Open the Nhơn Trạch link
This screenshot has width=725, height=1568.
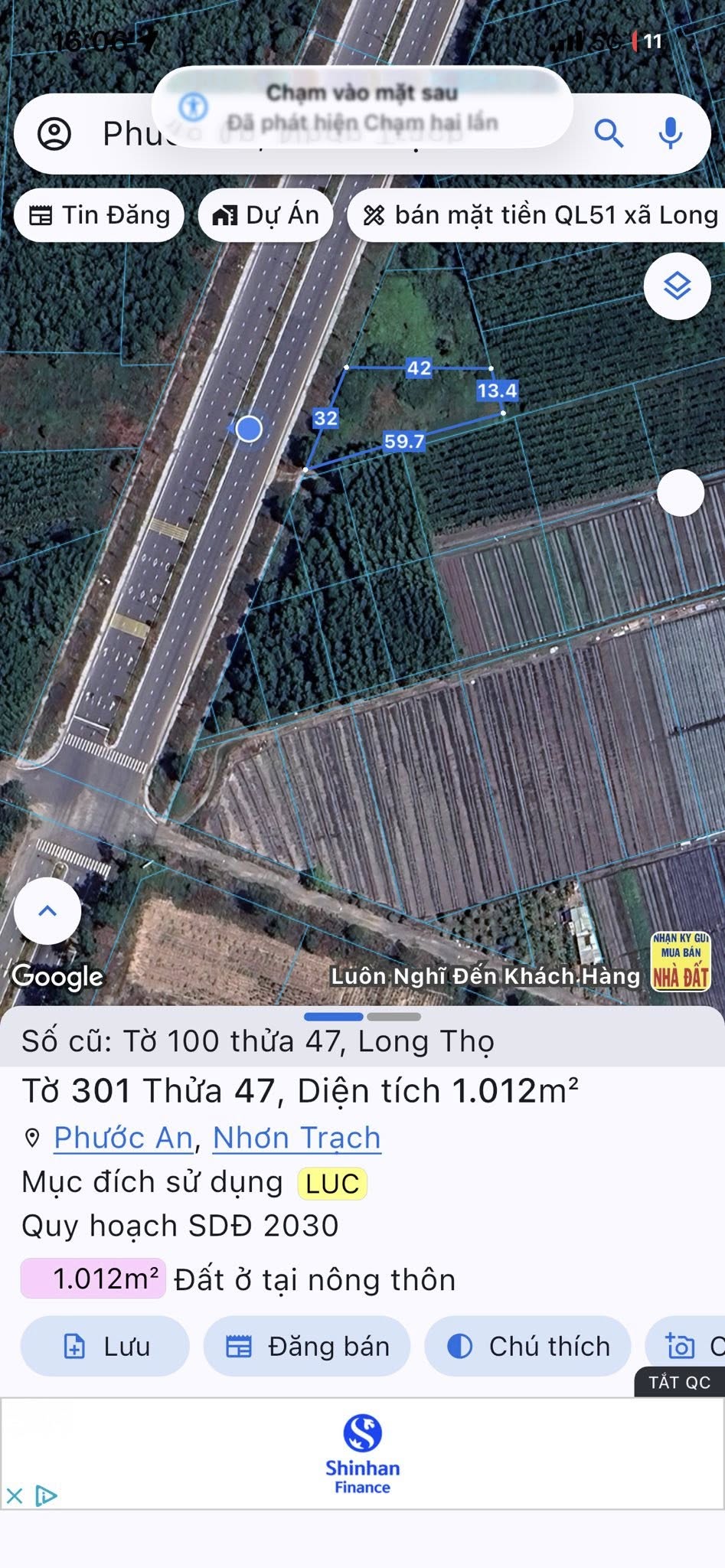[296, 1138]
